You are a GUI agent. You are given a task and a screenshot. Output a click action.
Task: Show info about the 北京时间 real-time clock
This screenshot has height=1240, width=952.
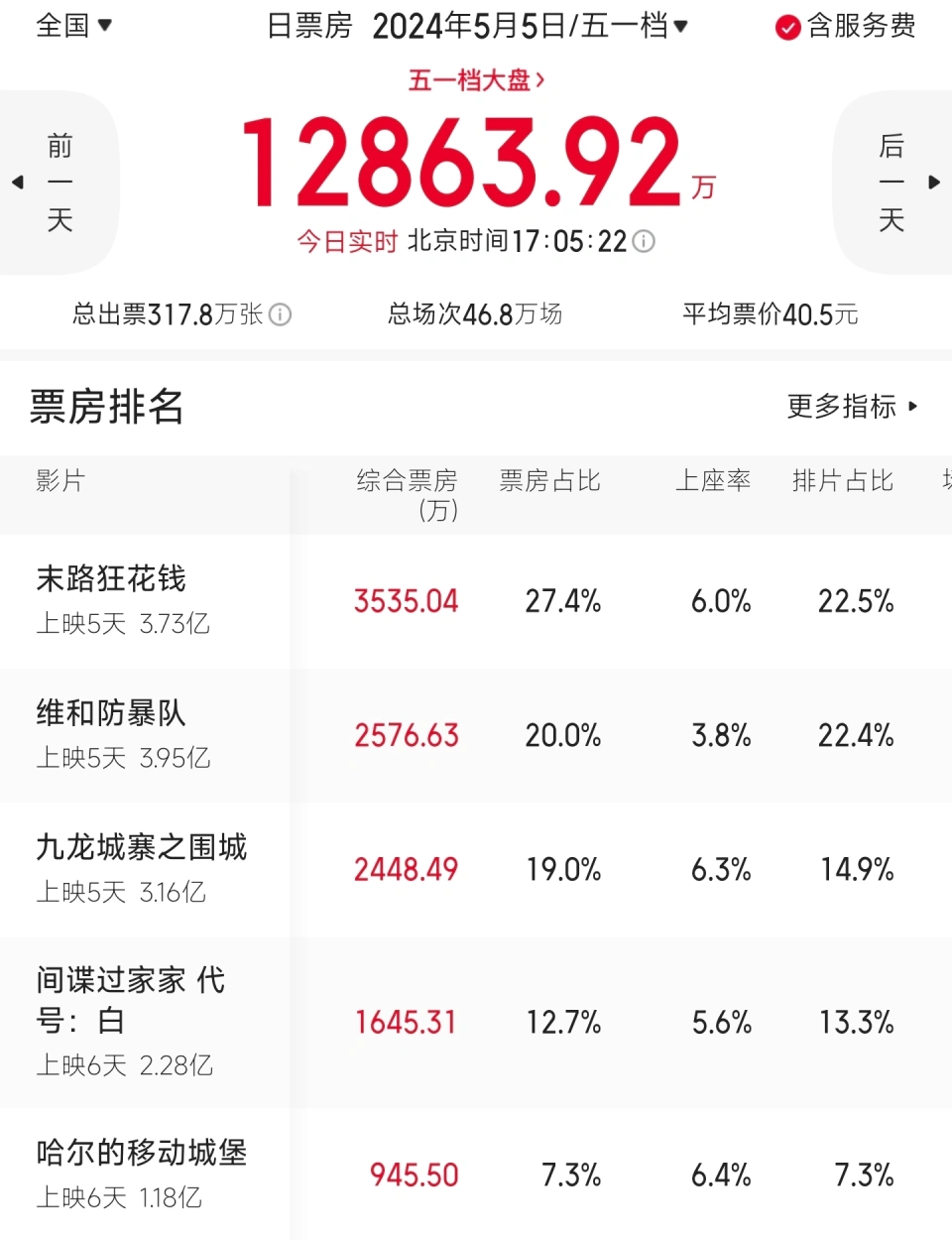[645, 242]
